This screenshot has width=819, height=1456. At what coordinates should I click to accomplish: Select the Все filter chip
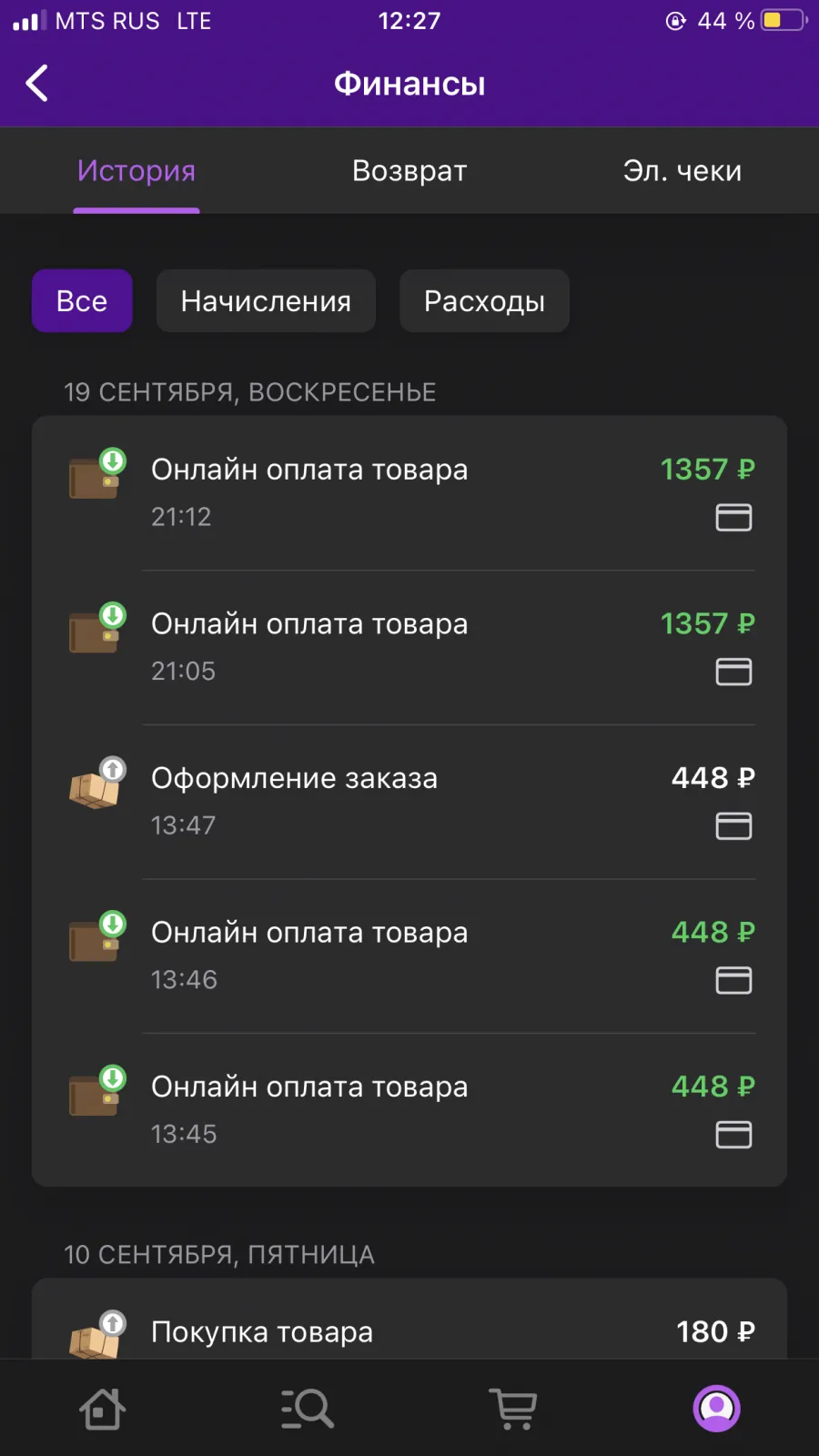click(x=82, y=301)
